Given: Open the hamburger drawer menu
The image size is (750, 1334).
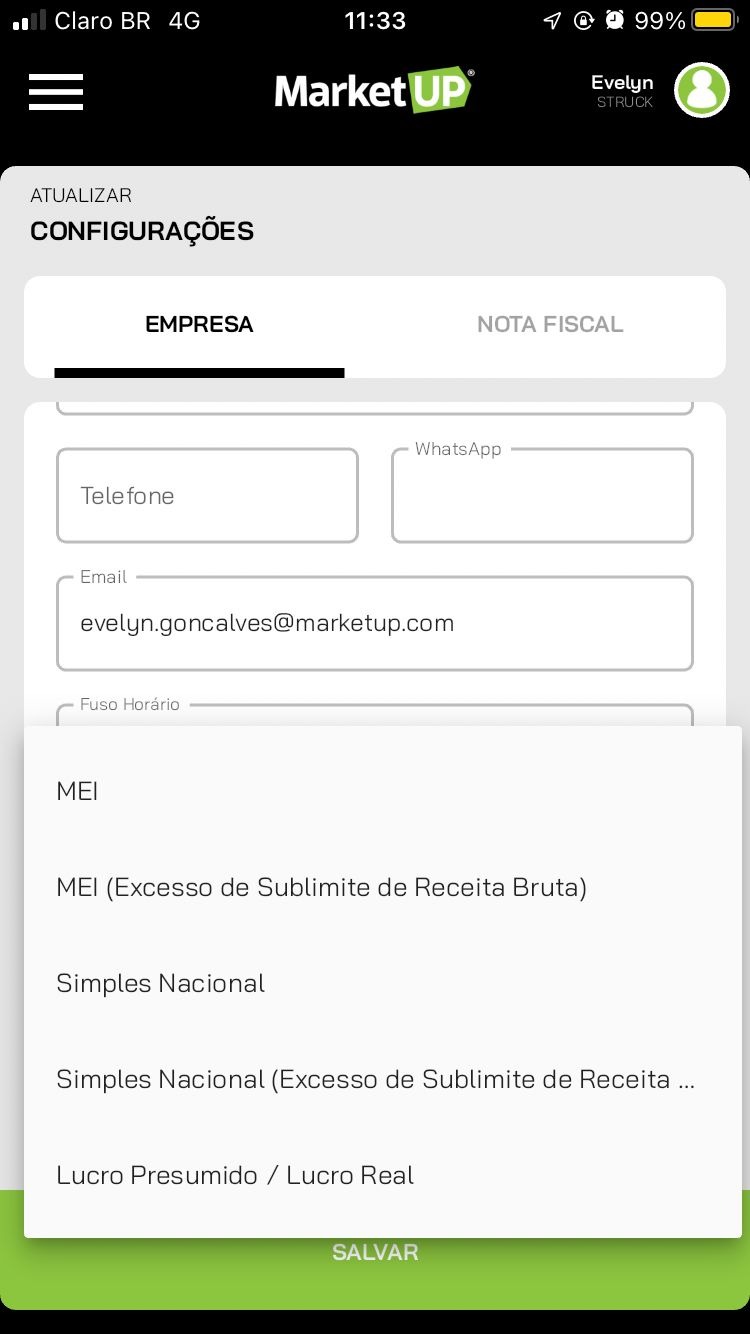Looking at the screenshot, I should 56,92.
